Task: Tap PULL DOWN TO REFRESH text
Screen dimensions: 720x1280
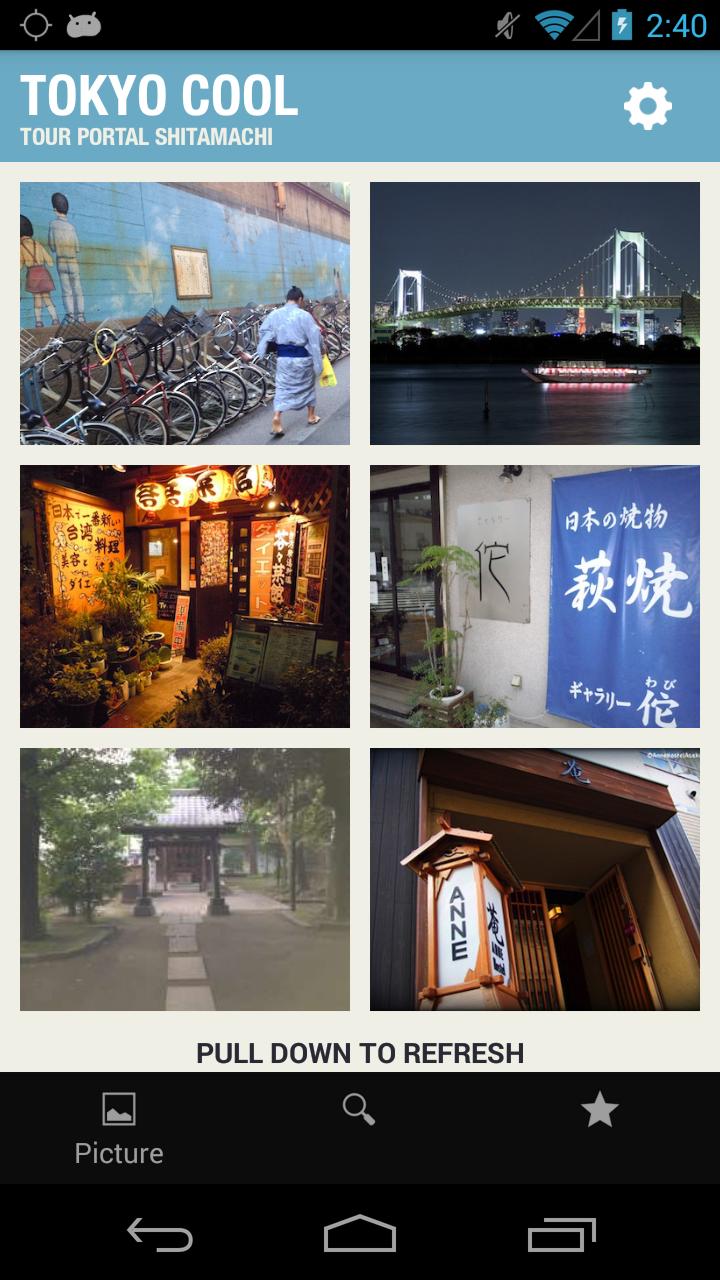Action: pos(360,1052)
